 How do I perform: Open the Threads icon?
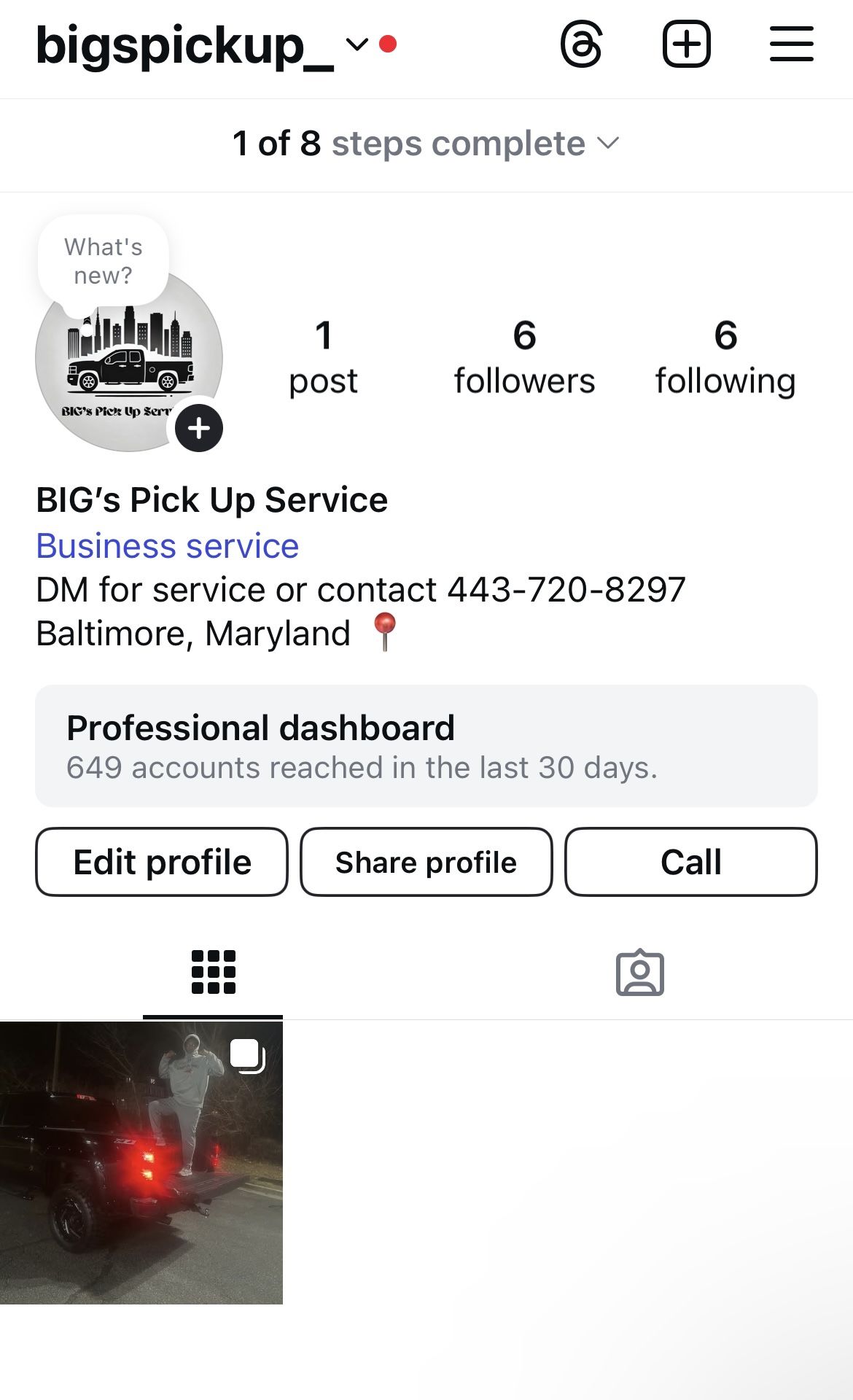coord(581,44)
